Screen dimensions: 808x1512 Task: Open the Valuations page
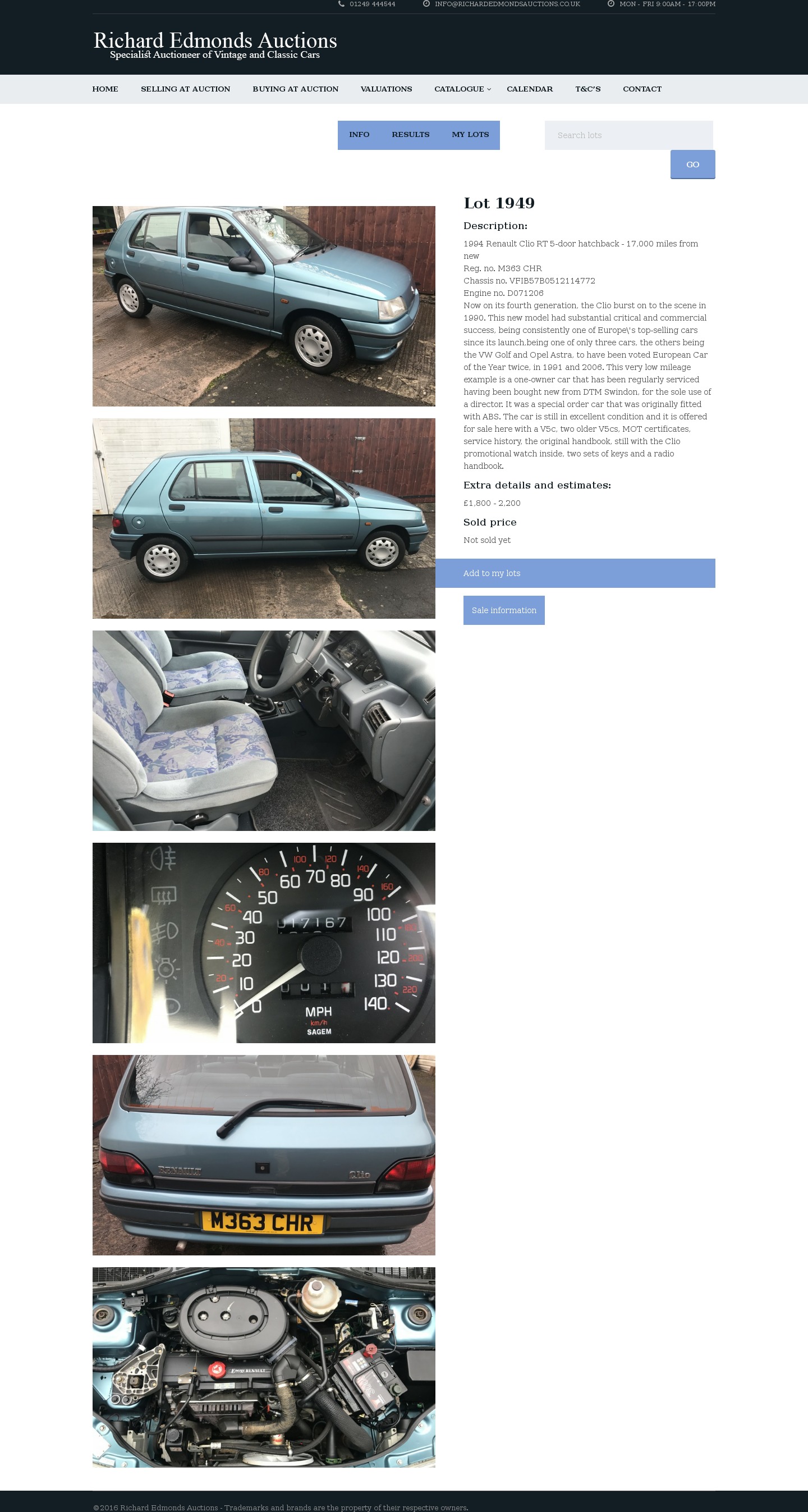pos(385,89)
